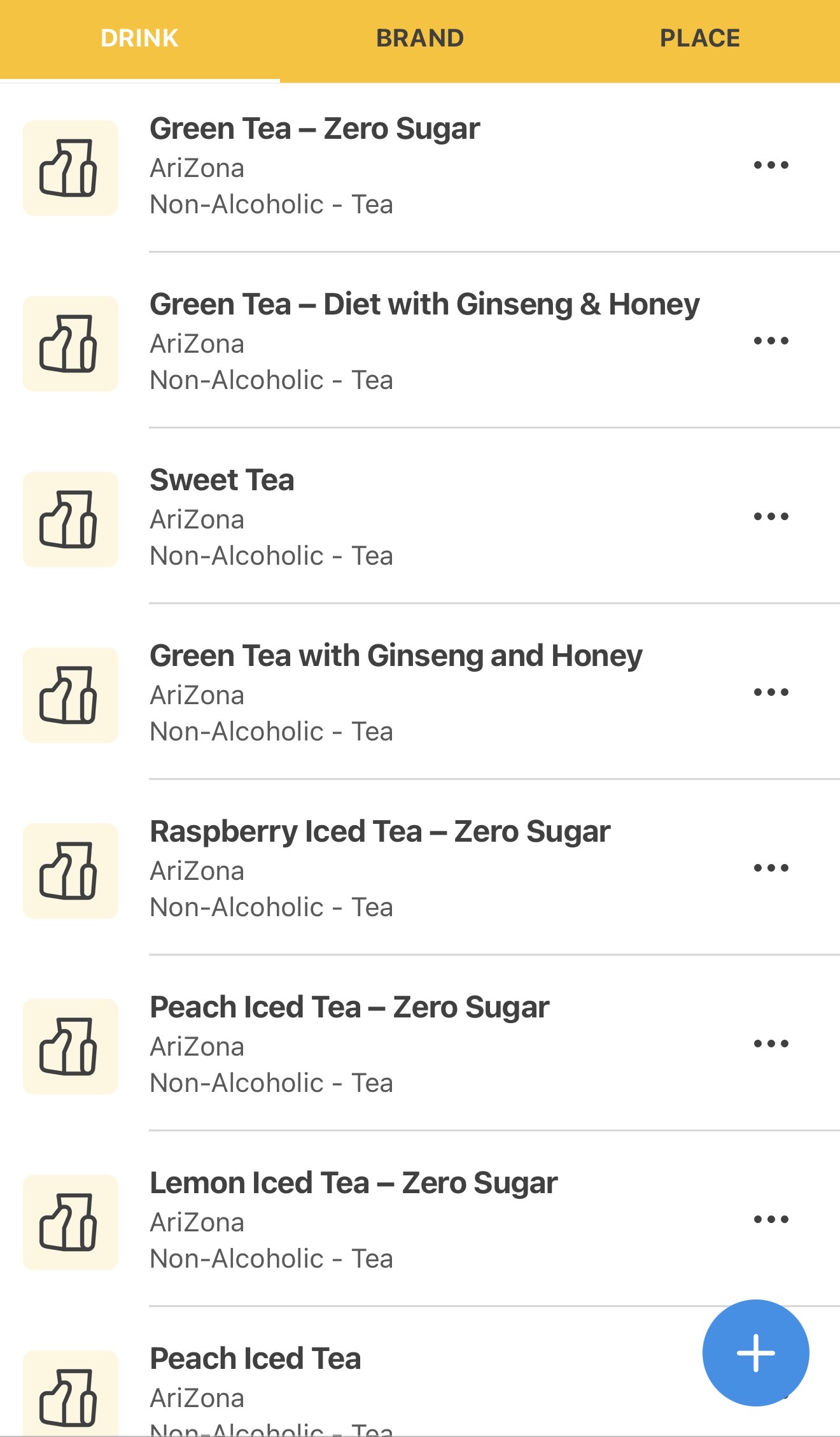Select the Drink tab

pyautogui.click(x=139, y=38)
